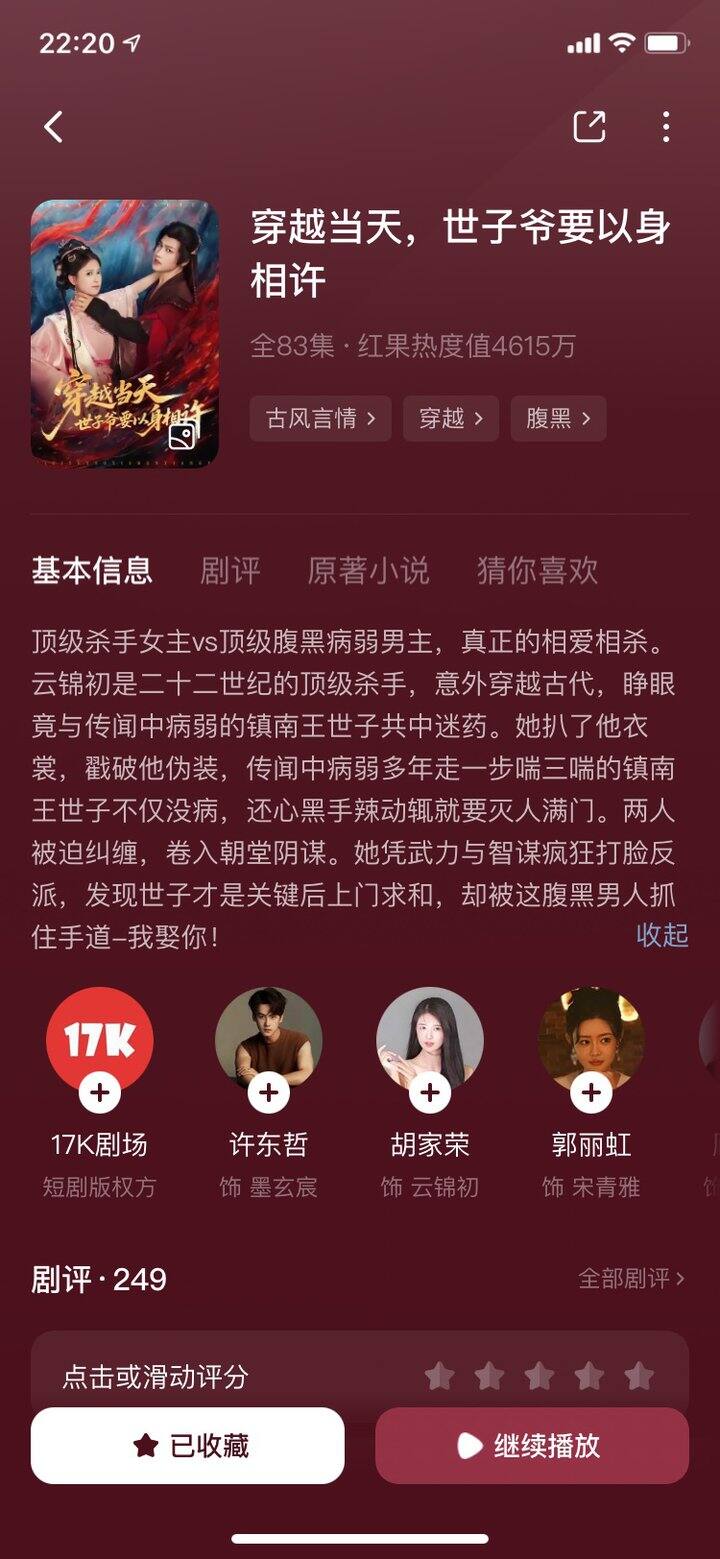Switch to the 原著小说 tab

(368, 571)
